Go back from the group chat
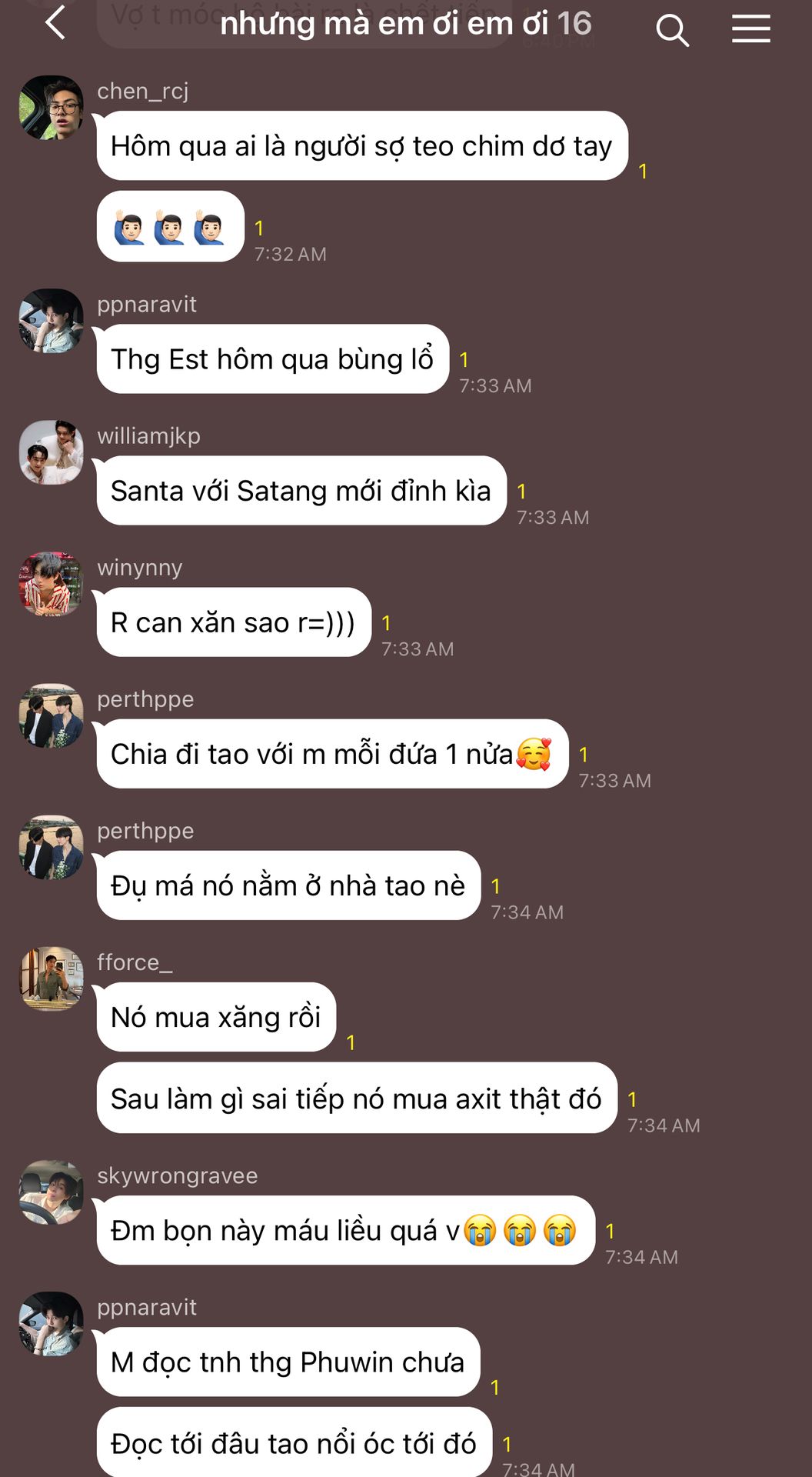 pos(55,24)
